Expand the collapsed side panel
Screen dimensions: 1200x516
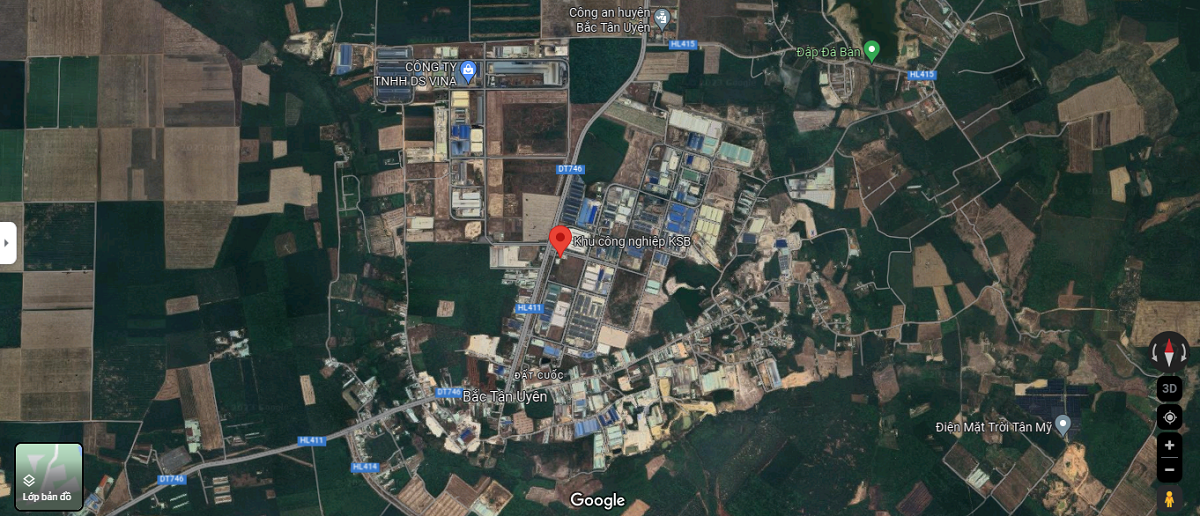click(8, 242)
